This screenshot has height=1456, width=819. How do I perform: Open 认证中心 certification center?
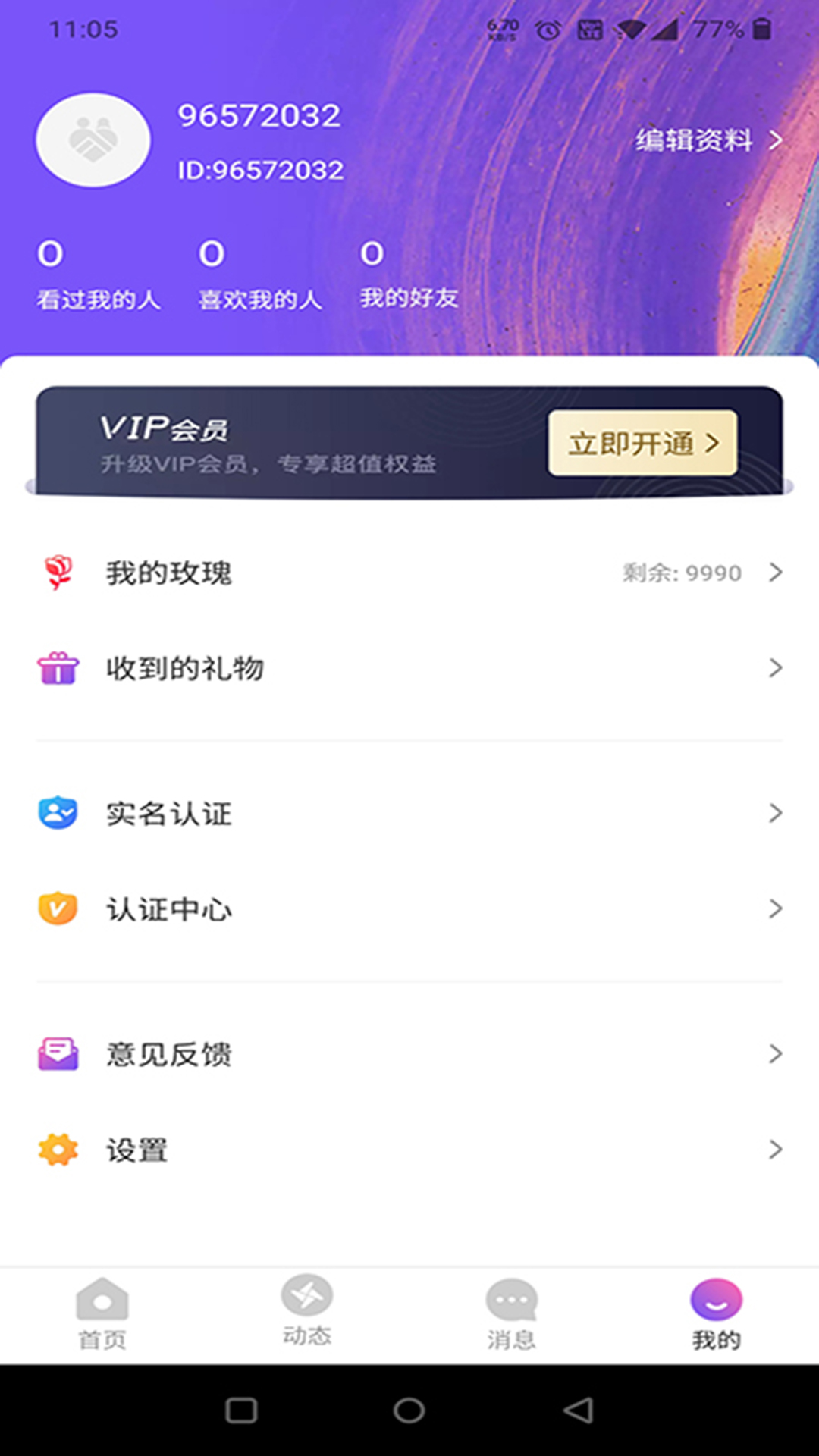coord(409,909)
